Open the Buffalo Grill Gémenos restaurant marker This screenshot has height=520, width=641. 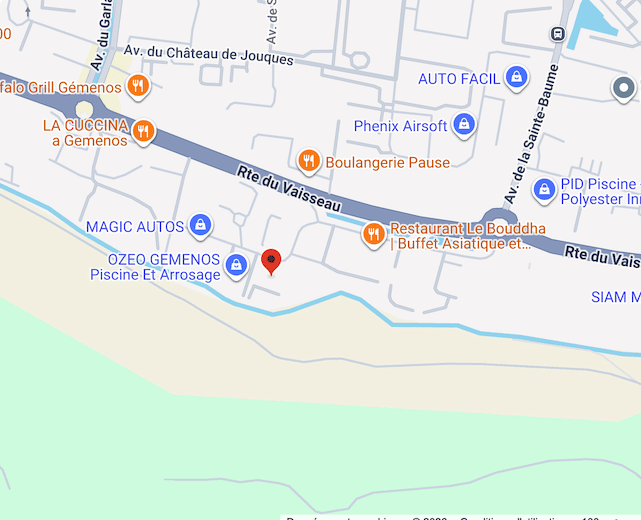(139, 86)
